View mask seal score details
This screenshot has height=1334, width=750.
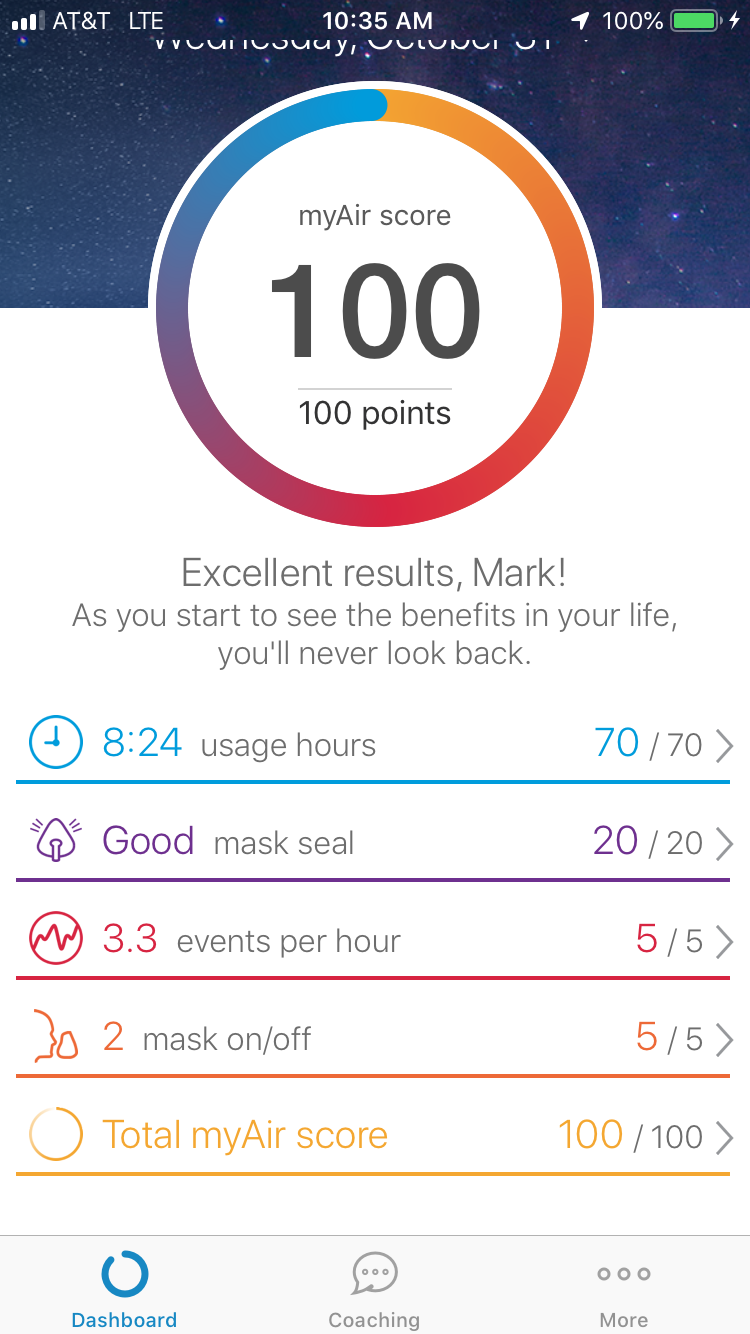375,842
